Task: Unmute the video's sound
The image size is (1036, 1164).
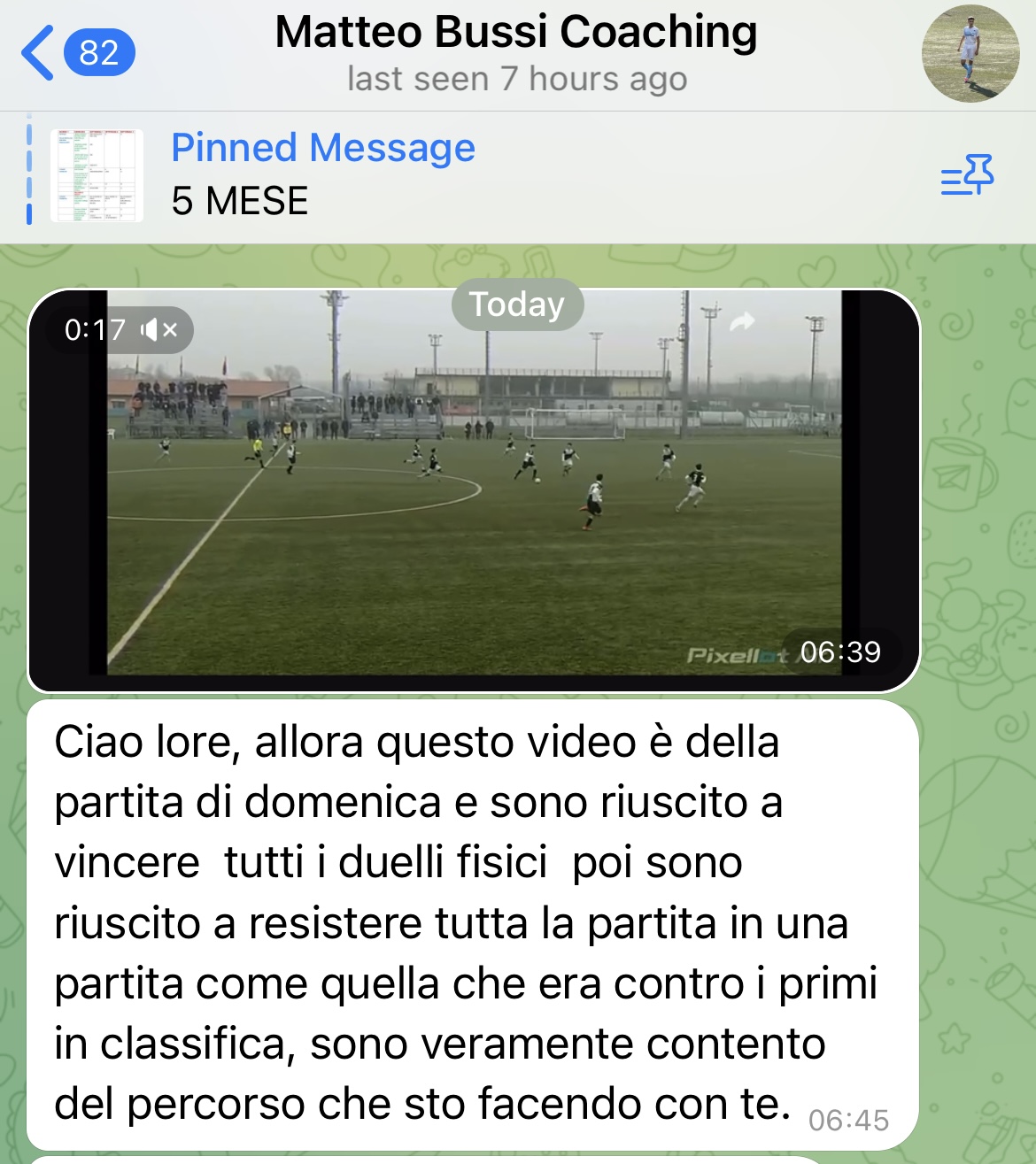Action: (160, 330)
